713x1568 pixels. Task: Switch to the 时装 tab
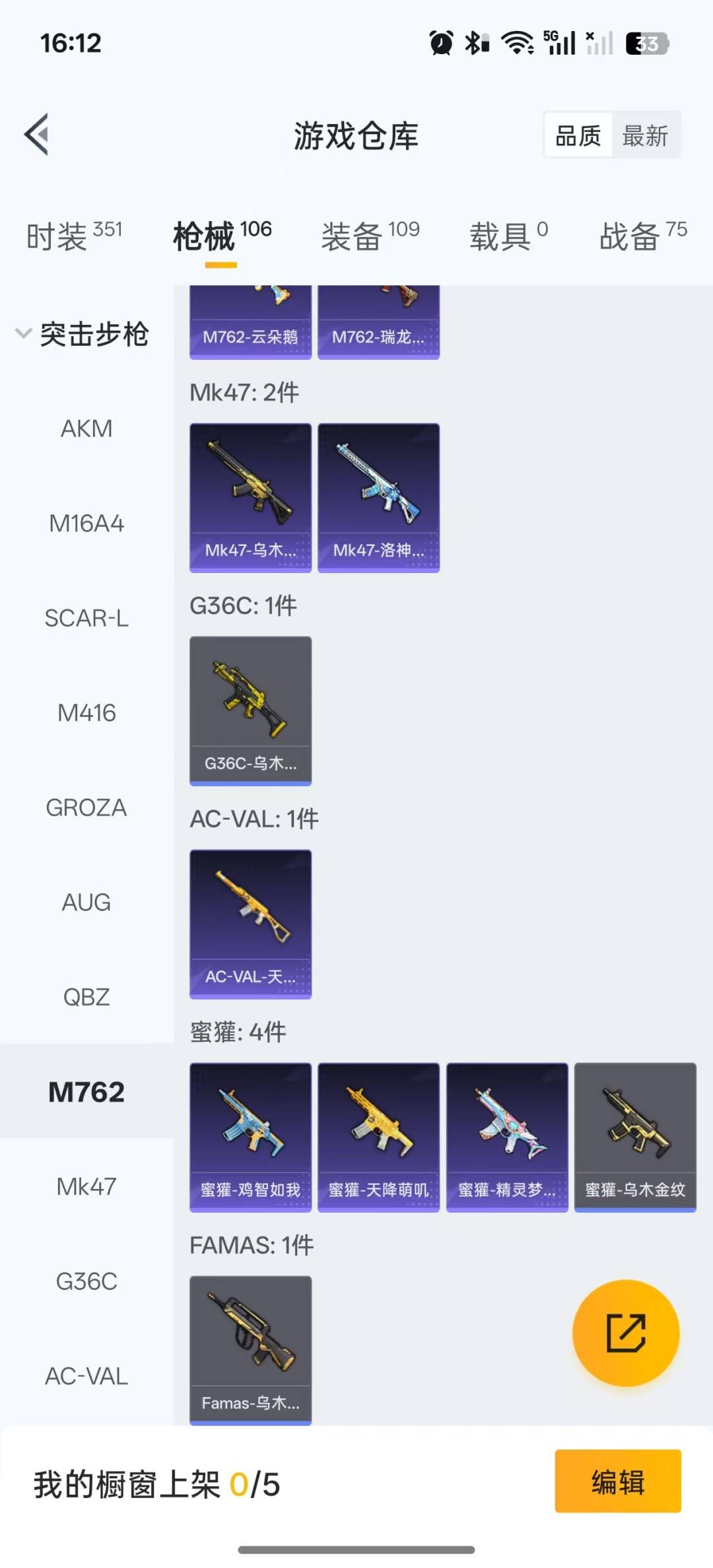click(73, 236)
